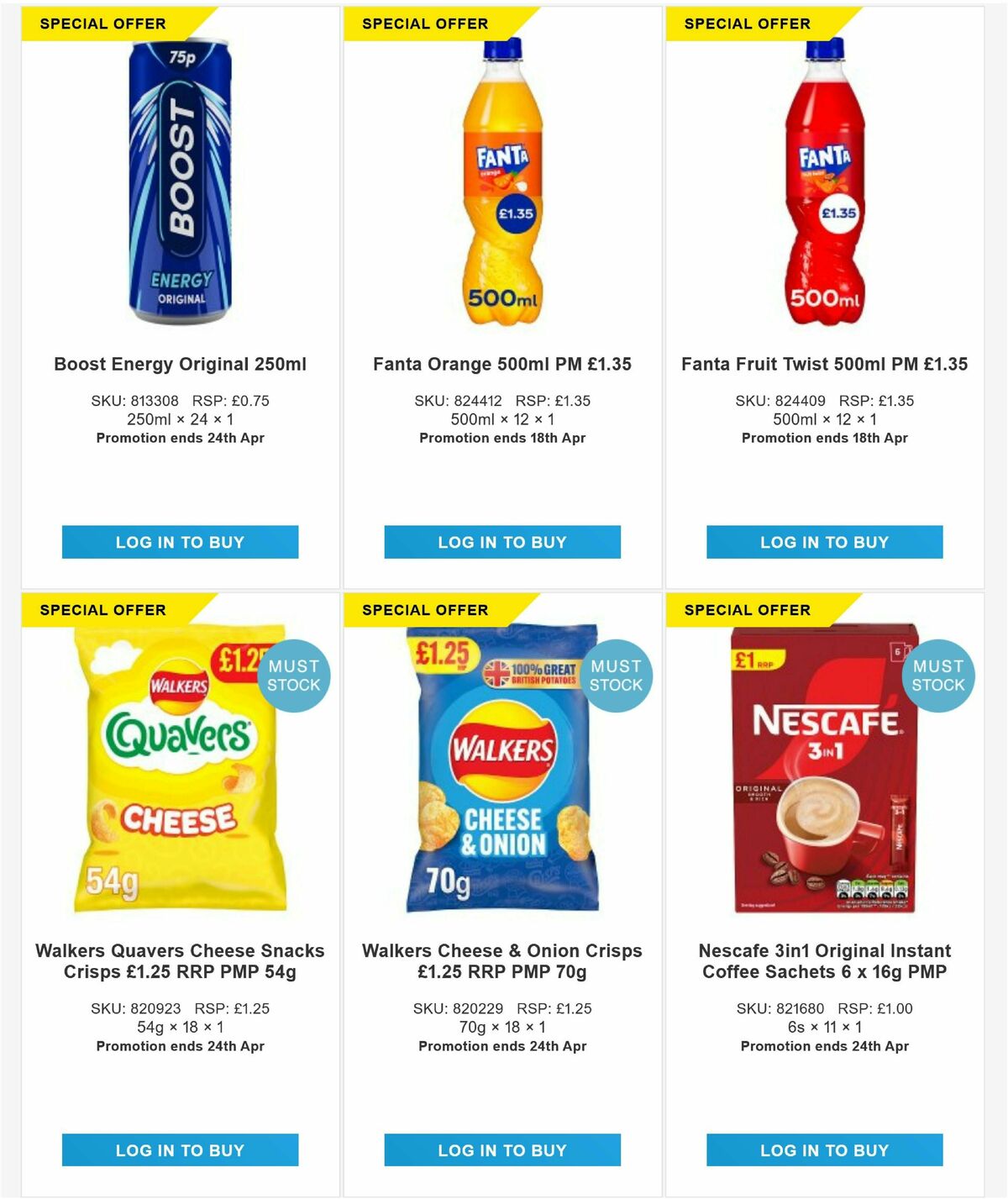Click the MUST STOCK badge on Nescafe
The height and width of the screenshot is (1199, 1008).
942,675
